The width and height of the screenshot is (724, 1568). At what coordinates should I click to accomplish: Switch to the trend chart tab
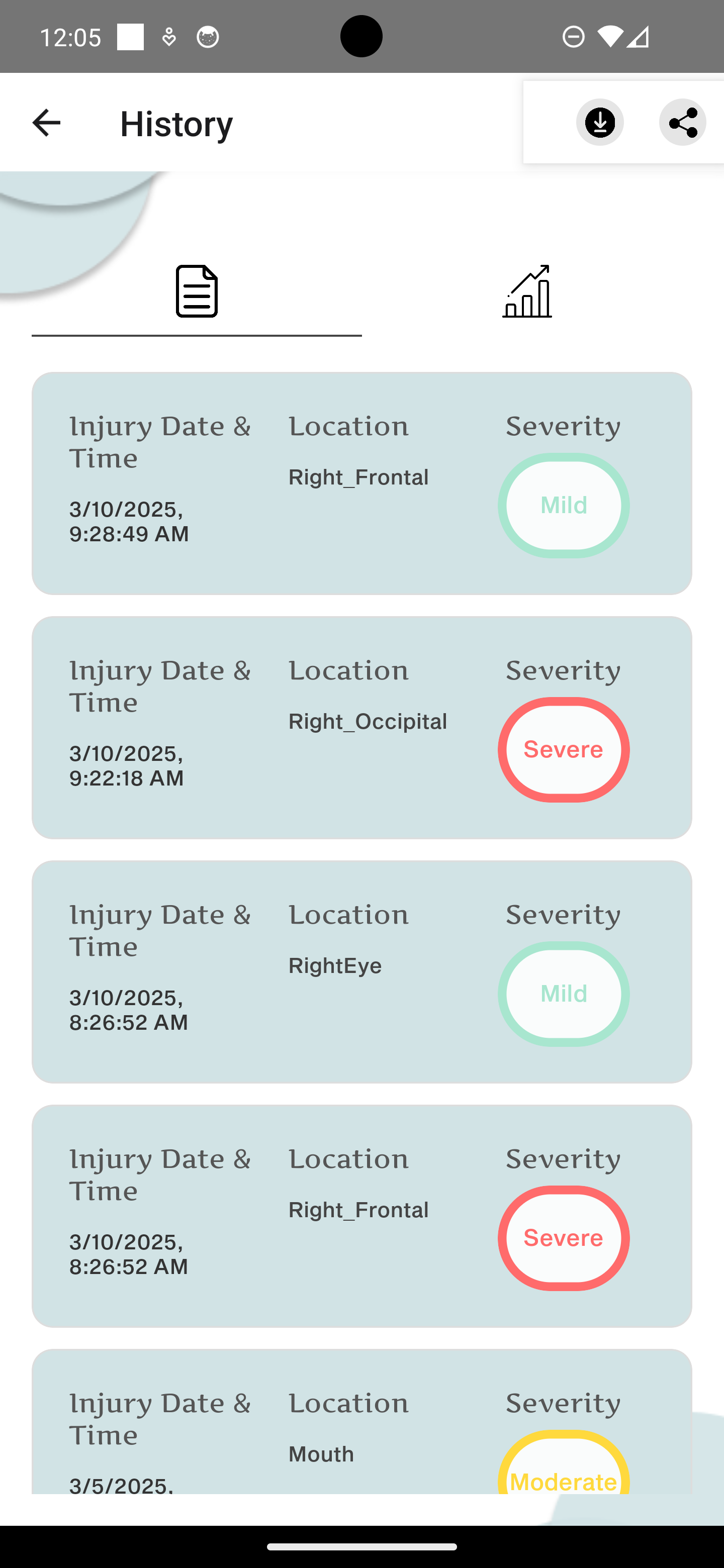[527, 292]
